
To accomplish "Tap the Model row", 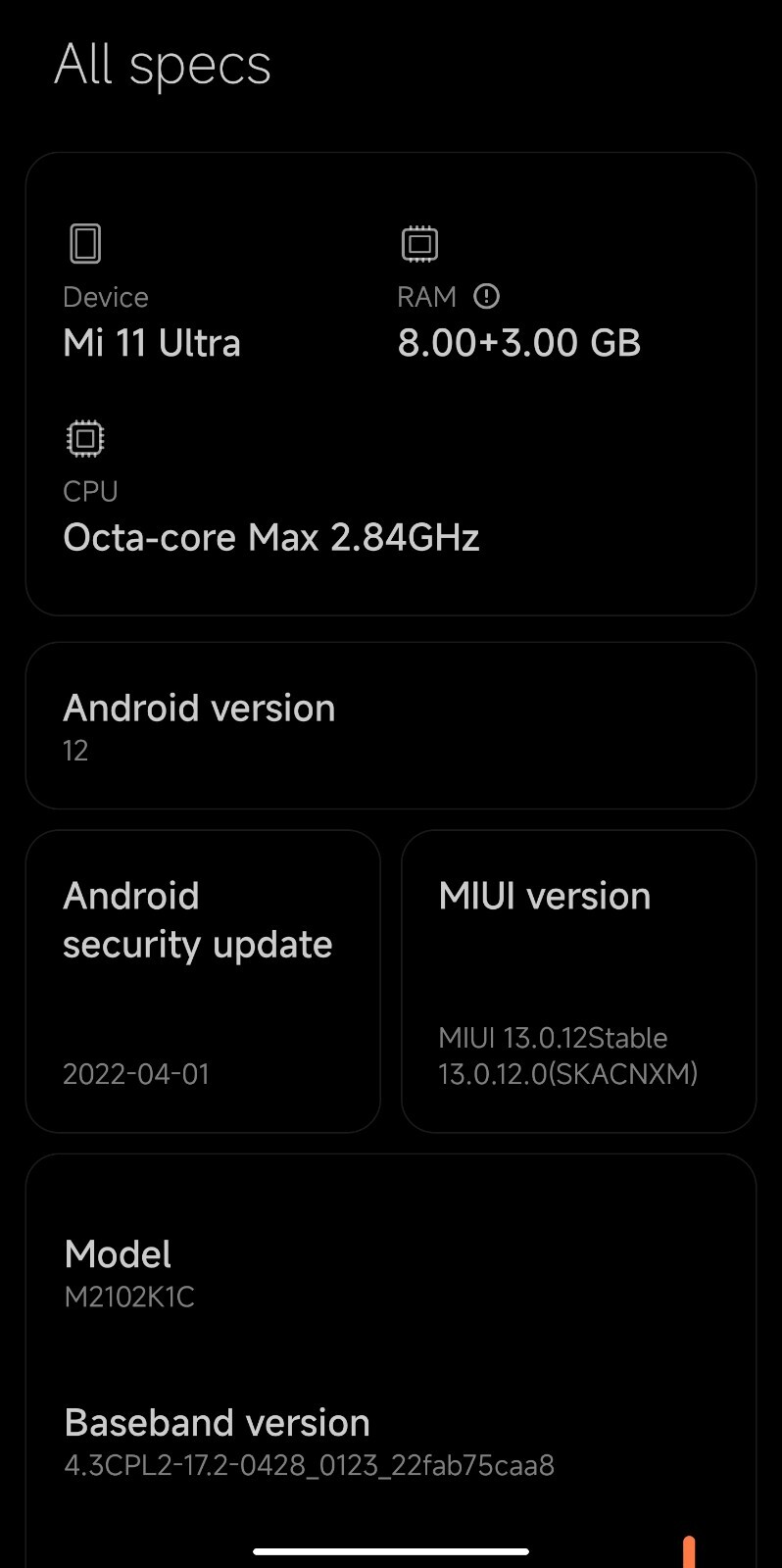I will (390, 1273).
